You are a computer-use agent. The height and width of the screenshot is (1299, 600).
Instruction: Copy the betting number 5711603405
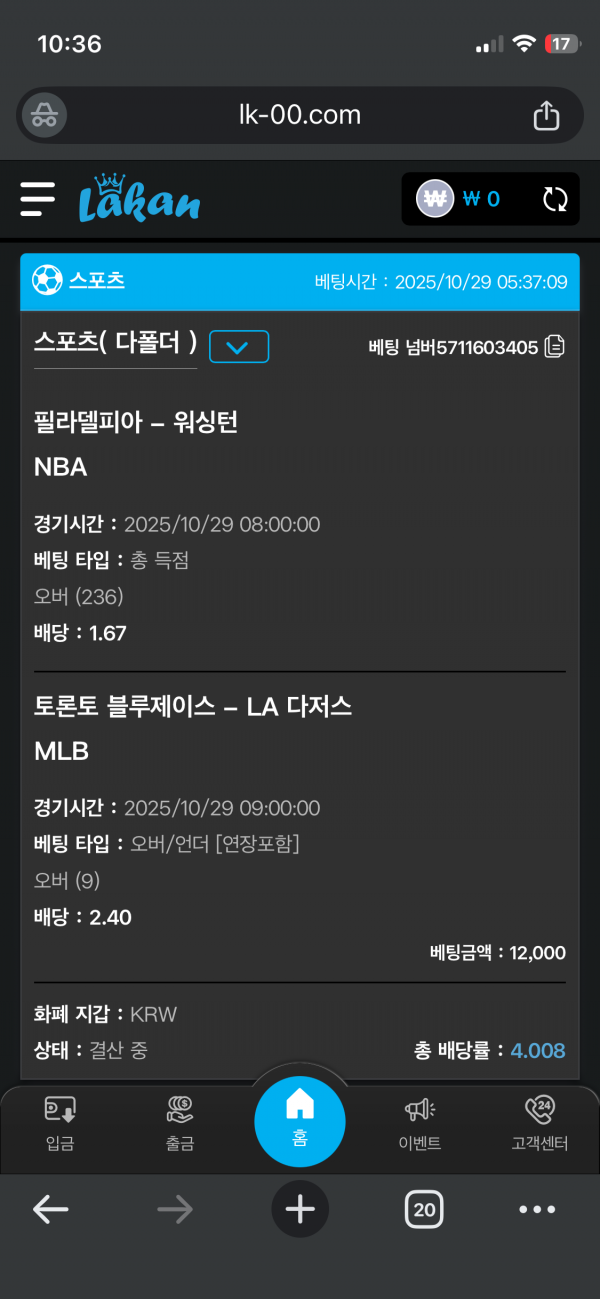click(555, 347)
